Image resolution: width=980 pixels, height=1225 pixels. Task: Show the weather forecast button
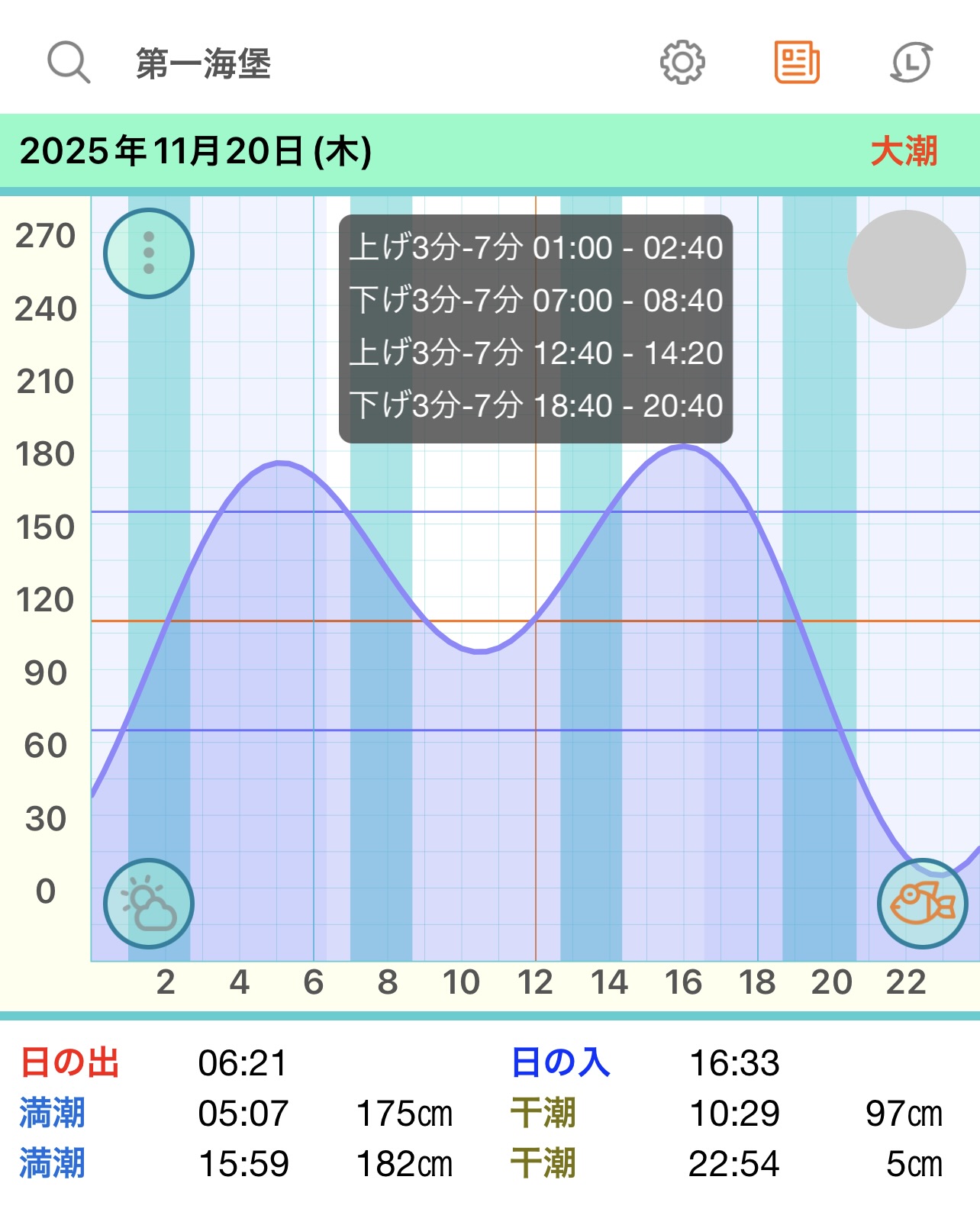tap(149, 904)
